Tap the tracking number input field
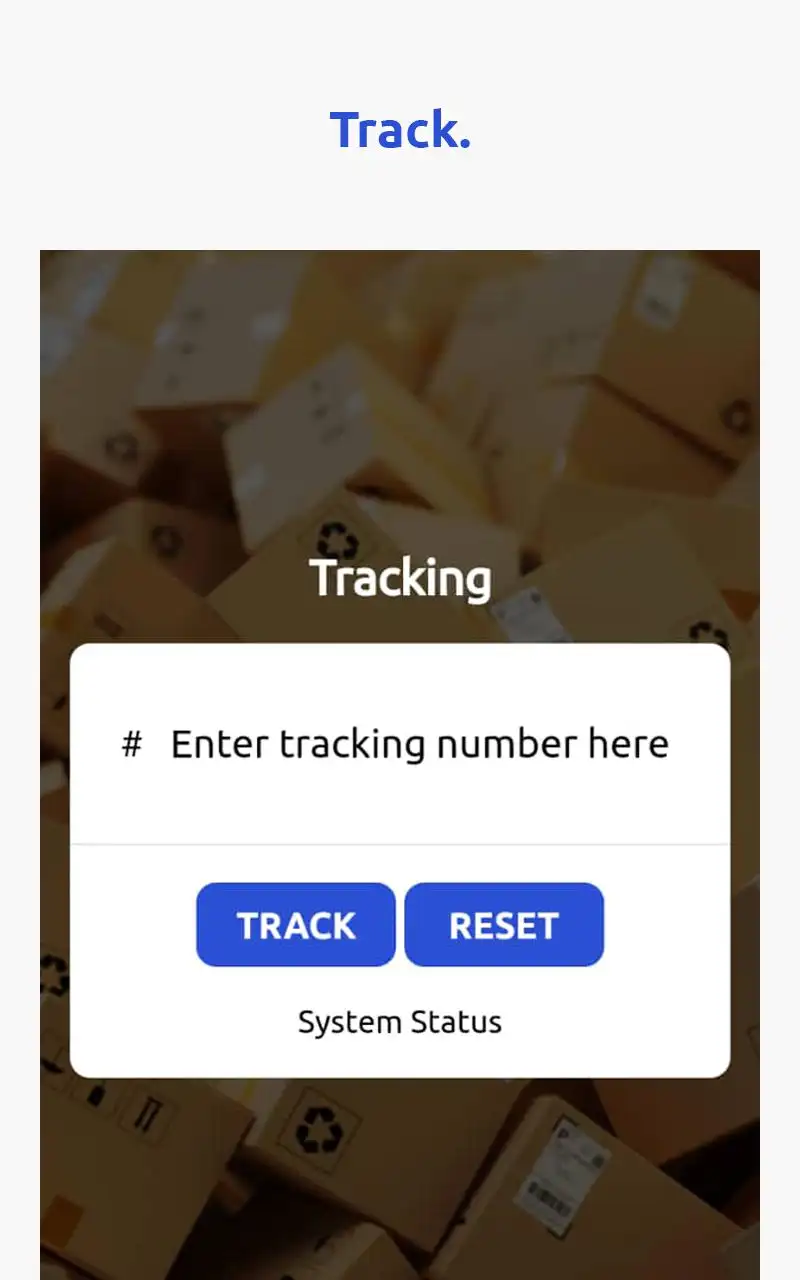Screen dimensions: 800x1280 pos(419,745)
